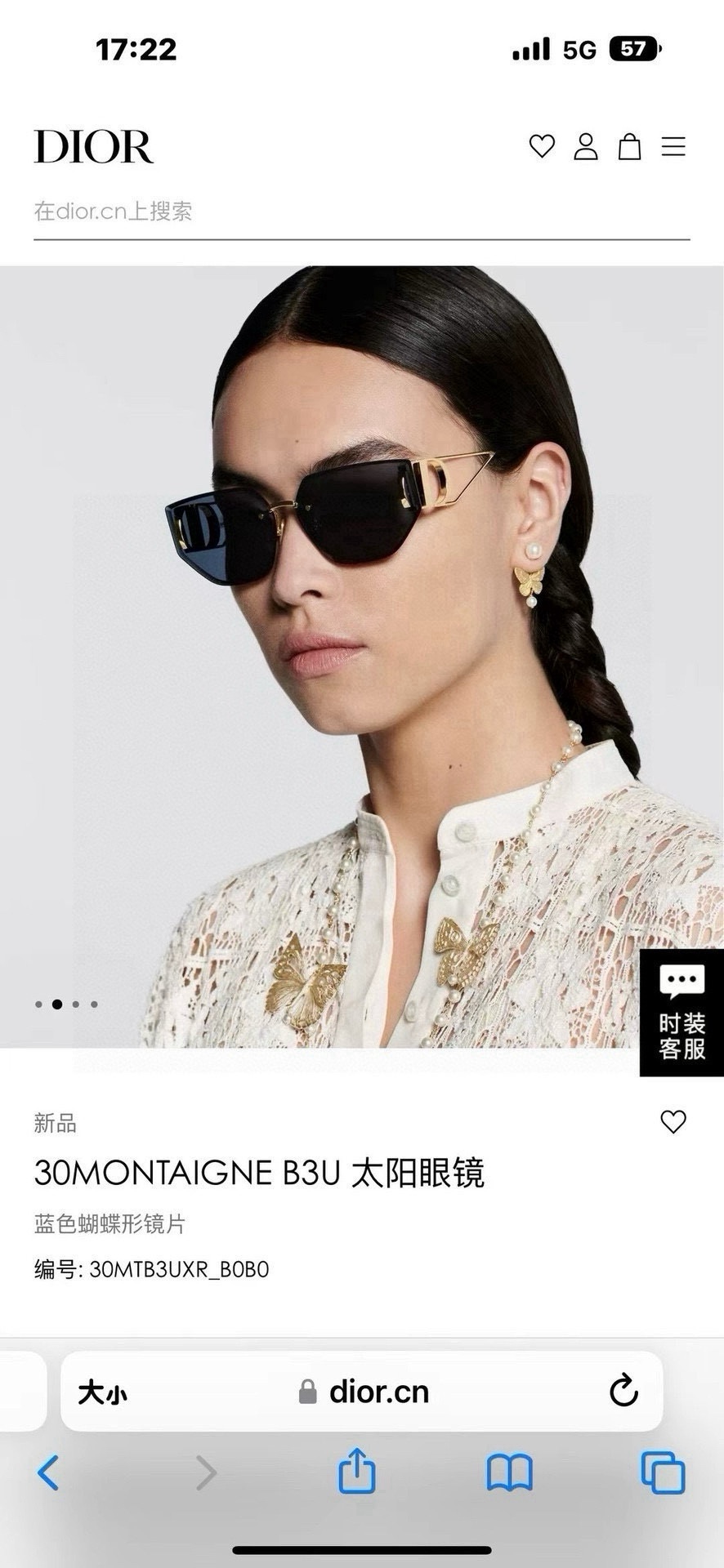Open Safari 大小 page settings
Viewport: 724px width, 1568px height.
coord(102,1392)
